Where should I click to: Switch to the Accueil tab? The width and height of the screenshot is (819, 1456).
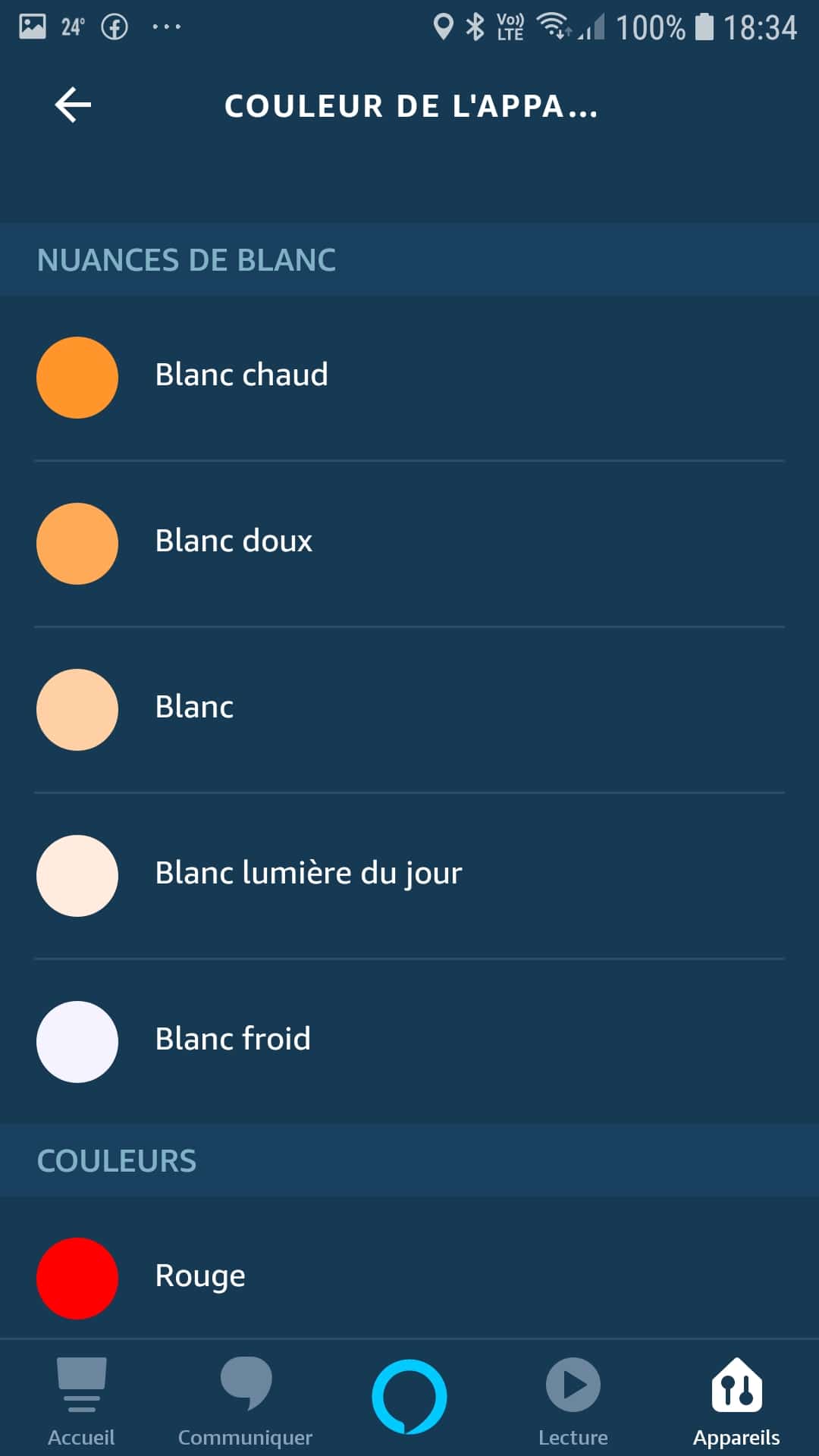(x=81, y=1401)
